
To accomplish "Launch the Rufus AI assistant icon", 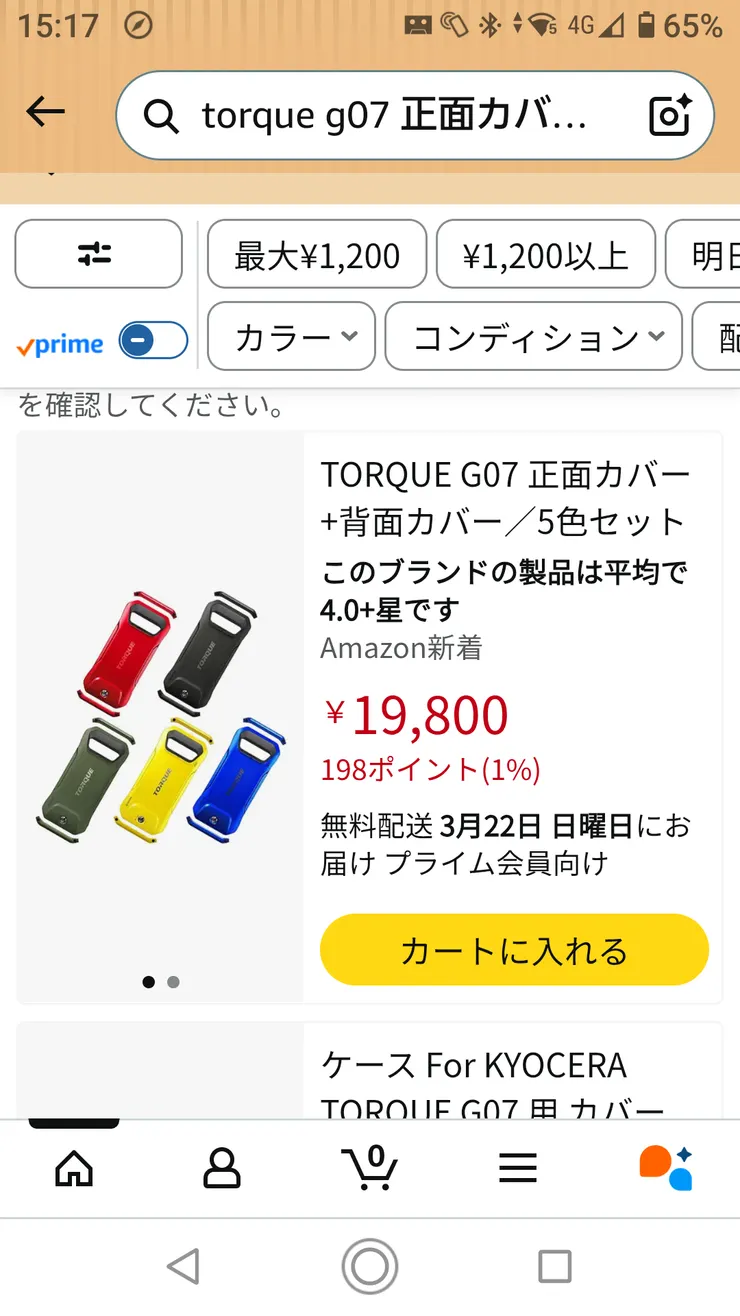I will coord(665,1168).
